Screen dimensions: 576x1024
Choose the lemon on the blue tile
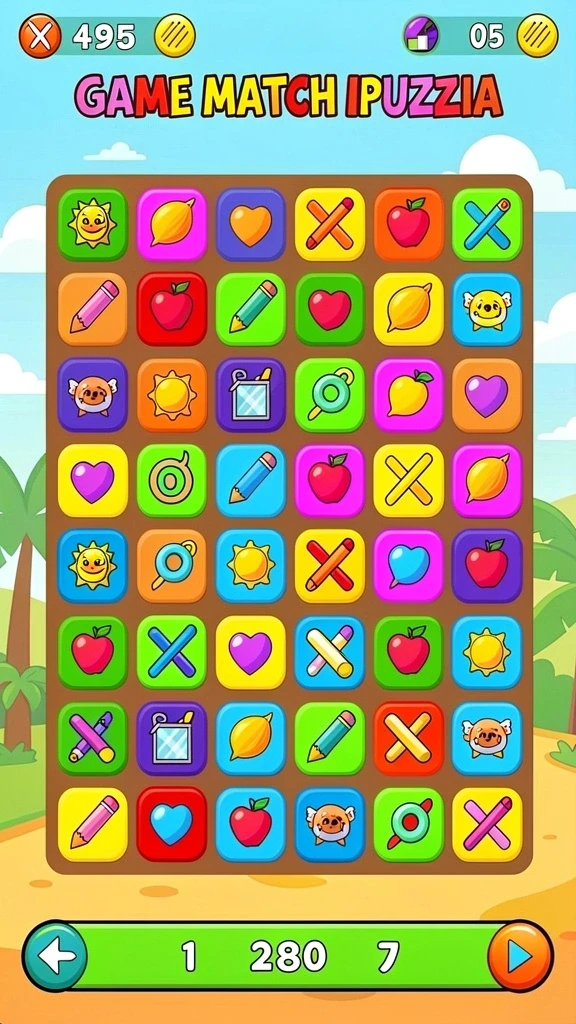251,738
